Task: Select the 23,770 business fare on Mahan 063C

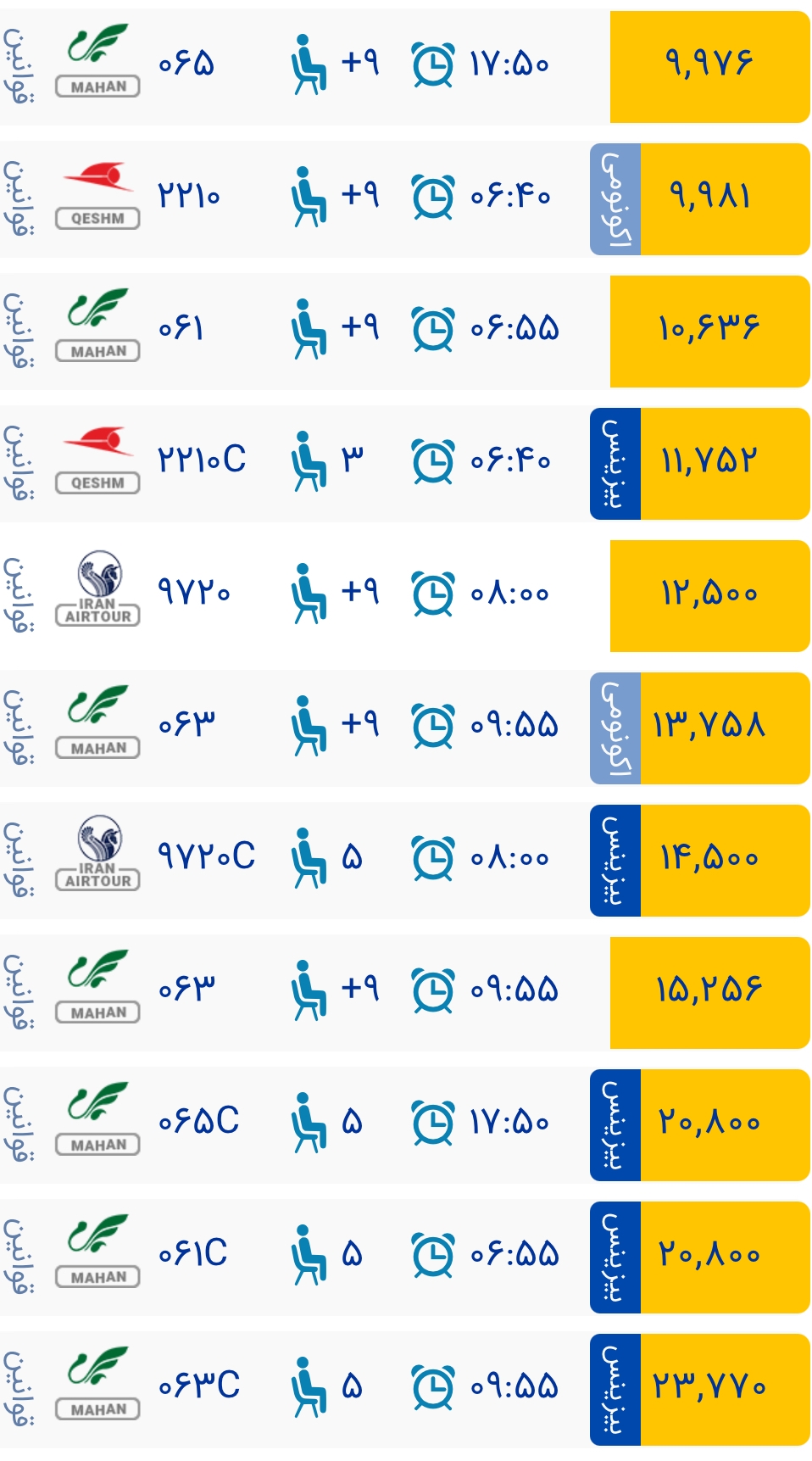Action: click(x=709, y=1389)
